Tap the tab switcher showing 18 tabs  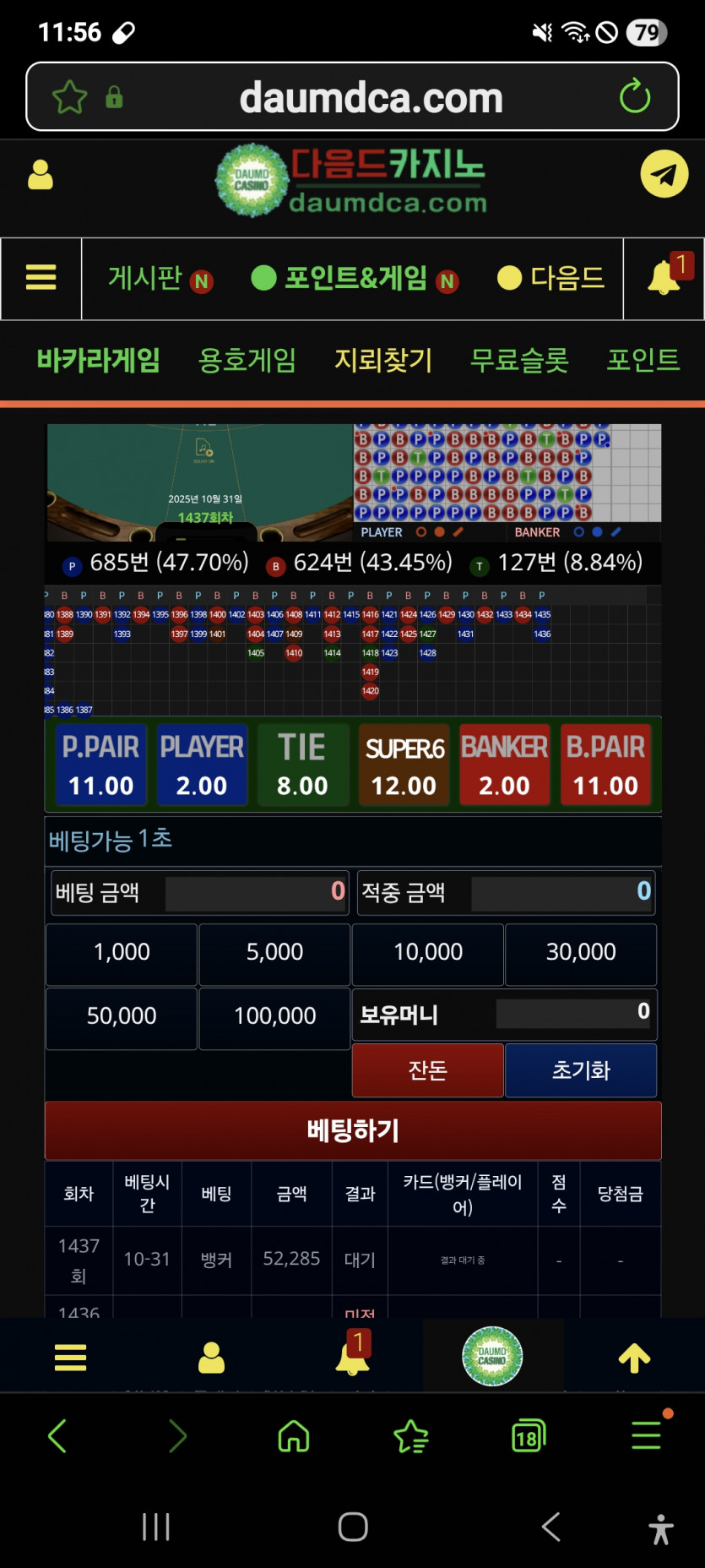tap(528, 1435)
